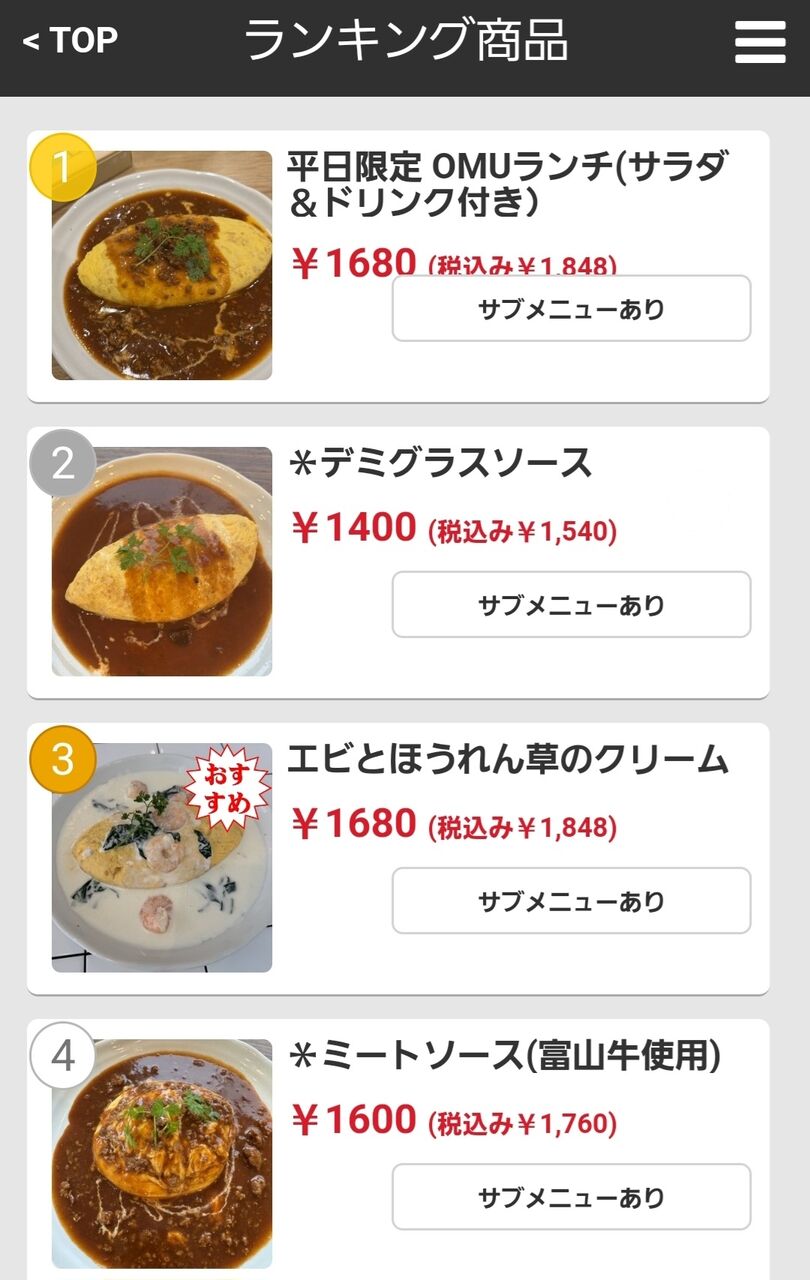Screen dimensions: 810x1280
Task: Choose the ミートソース(富山牛使用) product card
Action: pos(504,1056)
